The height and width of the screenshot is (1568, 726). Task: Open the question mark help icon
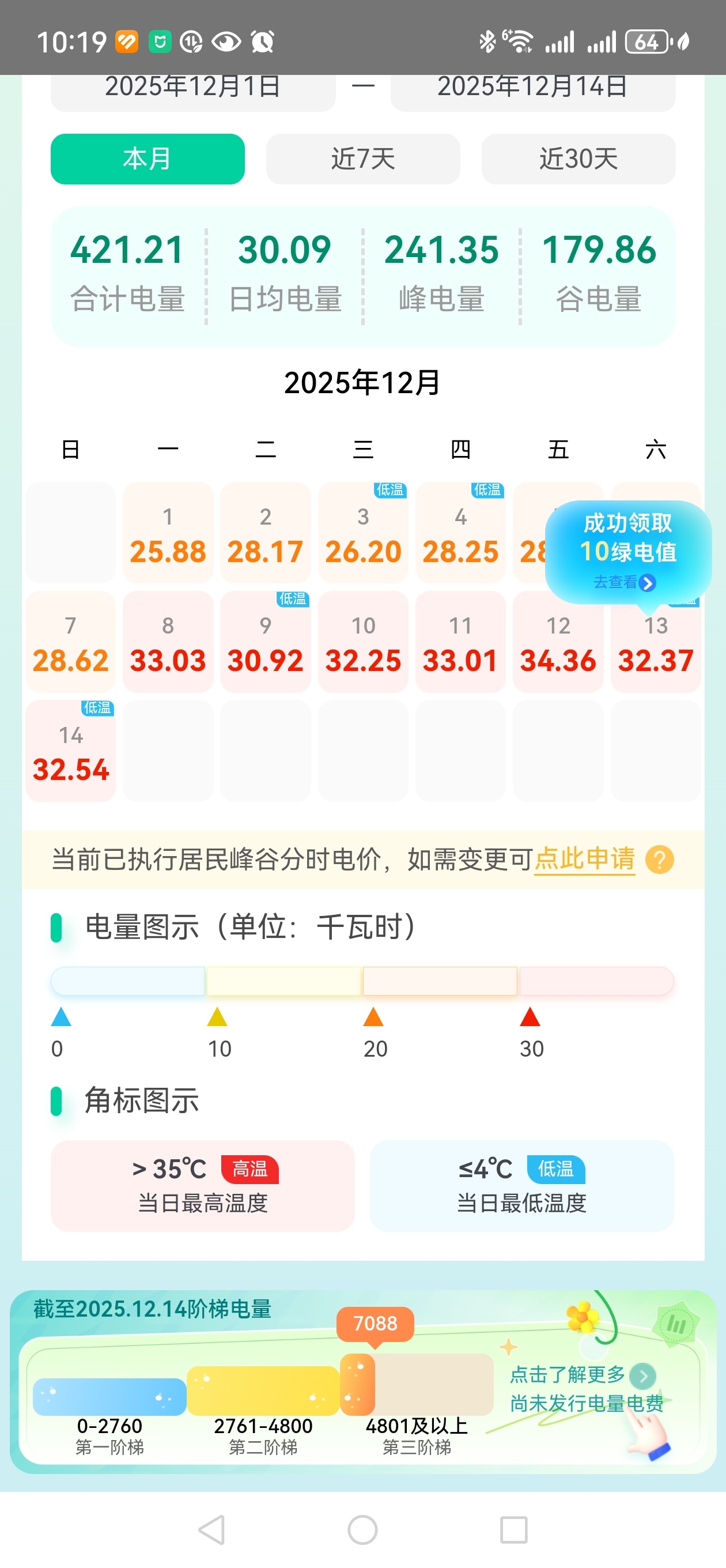tap(660, 860)
